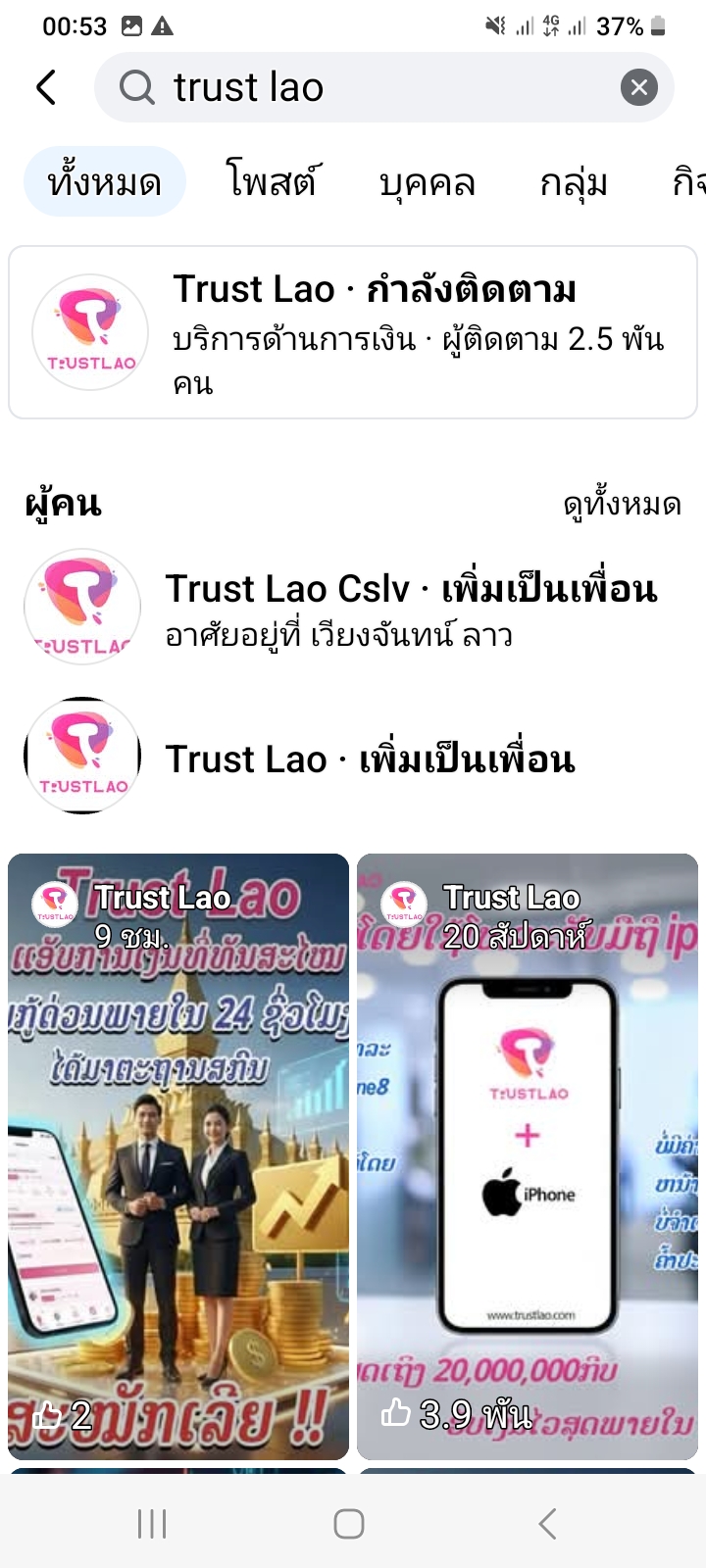Viewport: 706px width, 1568px height.
Task: Tap the search field containing 'trust lao'
Action: (x=373, y=87)
